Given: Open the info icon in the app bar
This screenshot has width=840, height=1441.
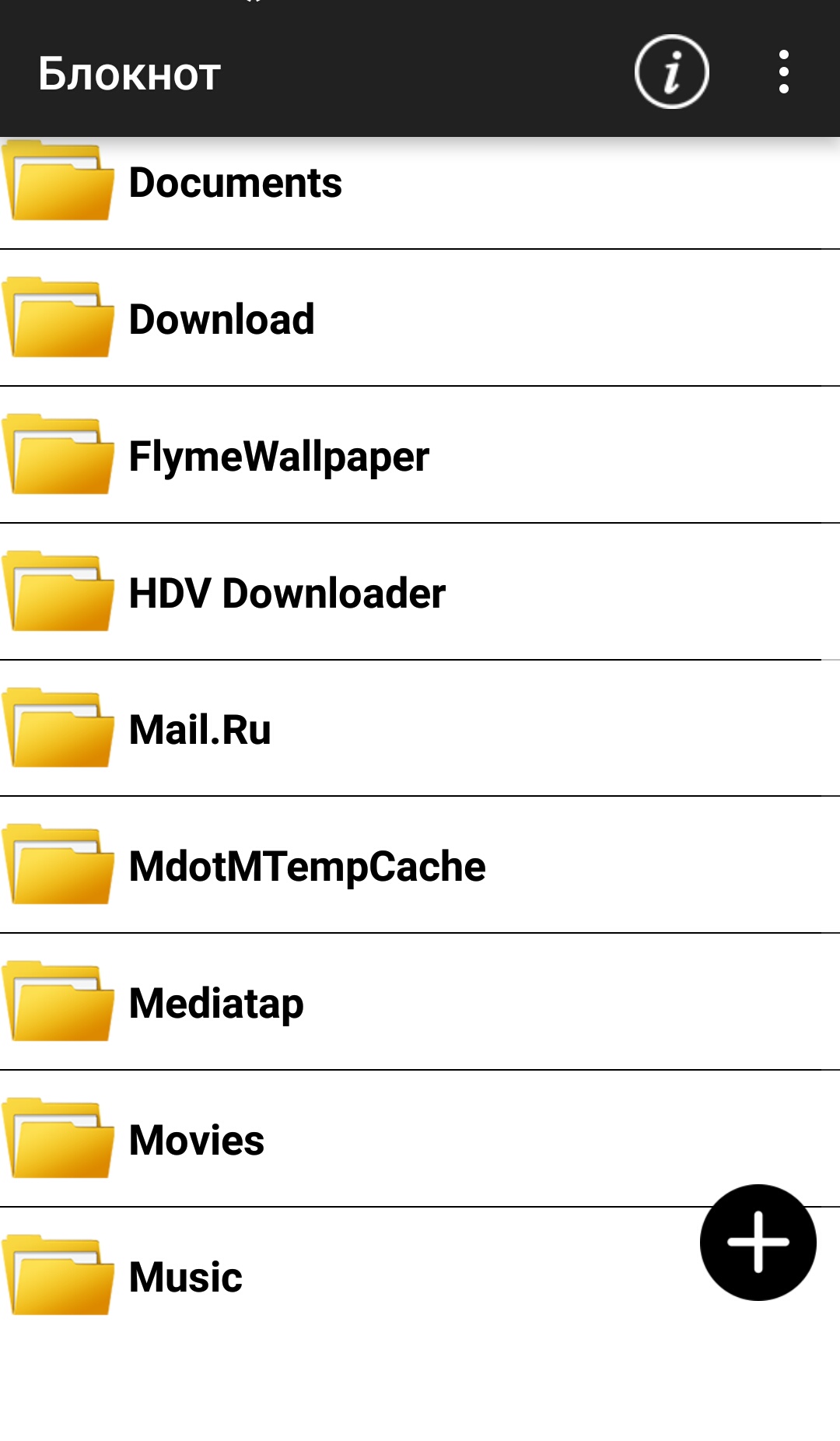Looking at the screenshot, I should coord(671,72).
